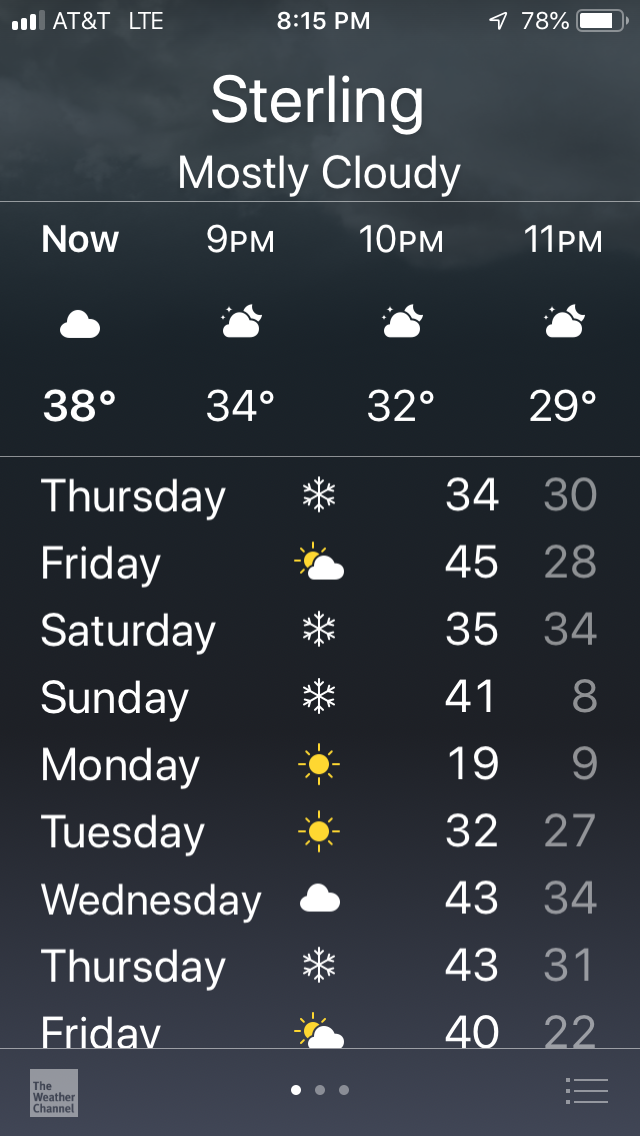640x1136 pixels.
Task: Open The Weather Channel link
Action: coord(54,1093)
